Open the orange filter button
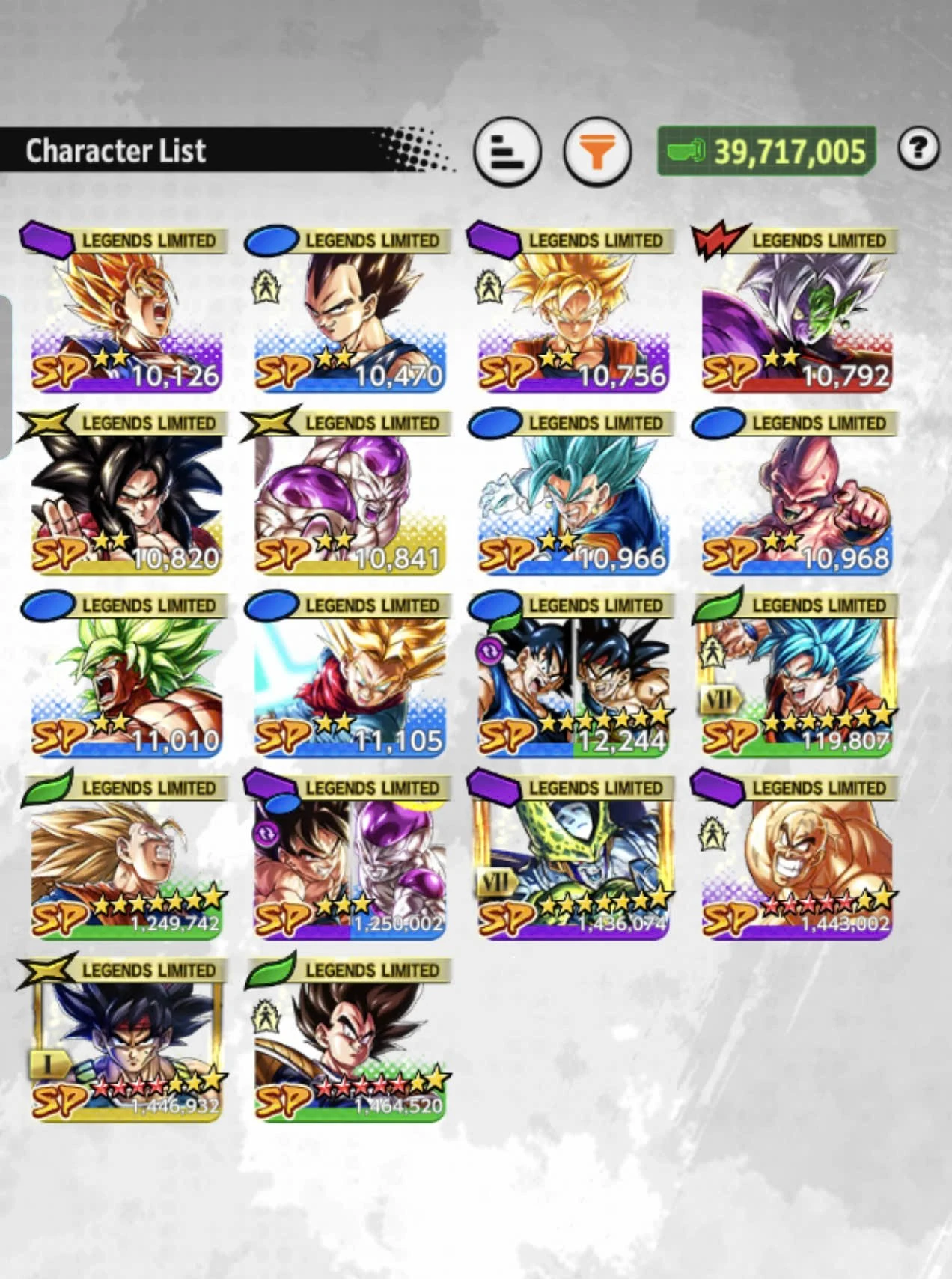The height and width of the screenshot is (1279, 952). click(596, 151)
